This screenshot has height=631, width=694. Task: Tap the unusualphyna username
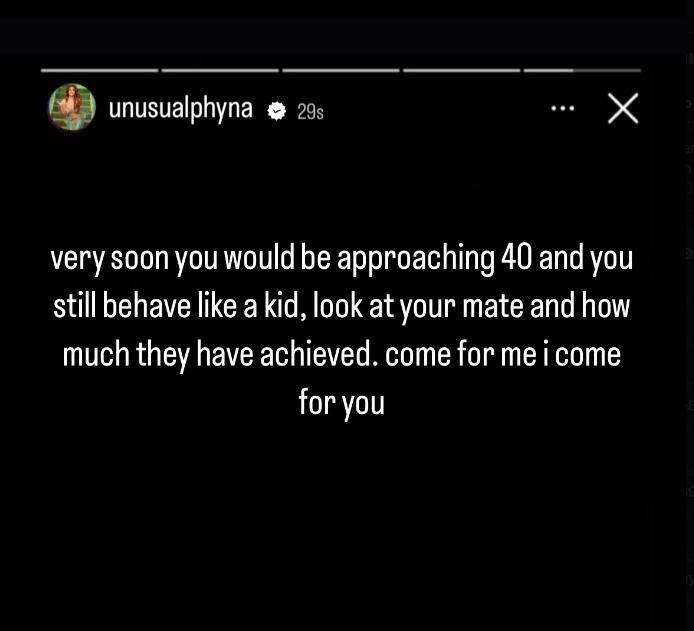click(180, 109)
